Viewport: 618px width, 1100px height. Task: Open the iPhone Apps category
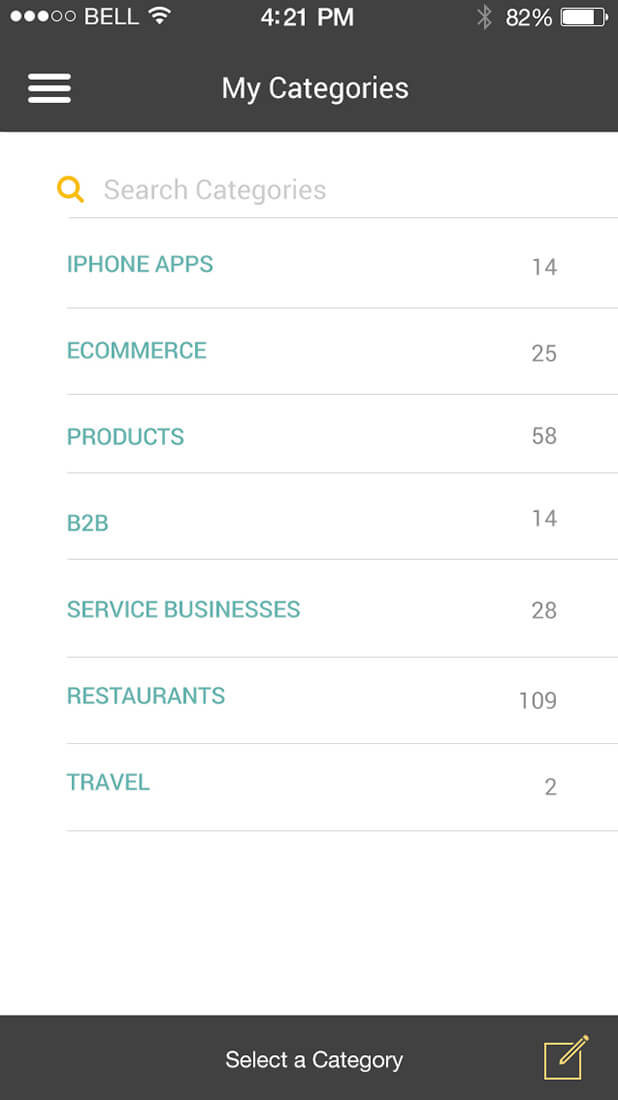[140, 264]
